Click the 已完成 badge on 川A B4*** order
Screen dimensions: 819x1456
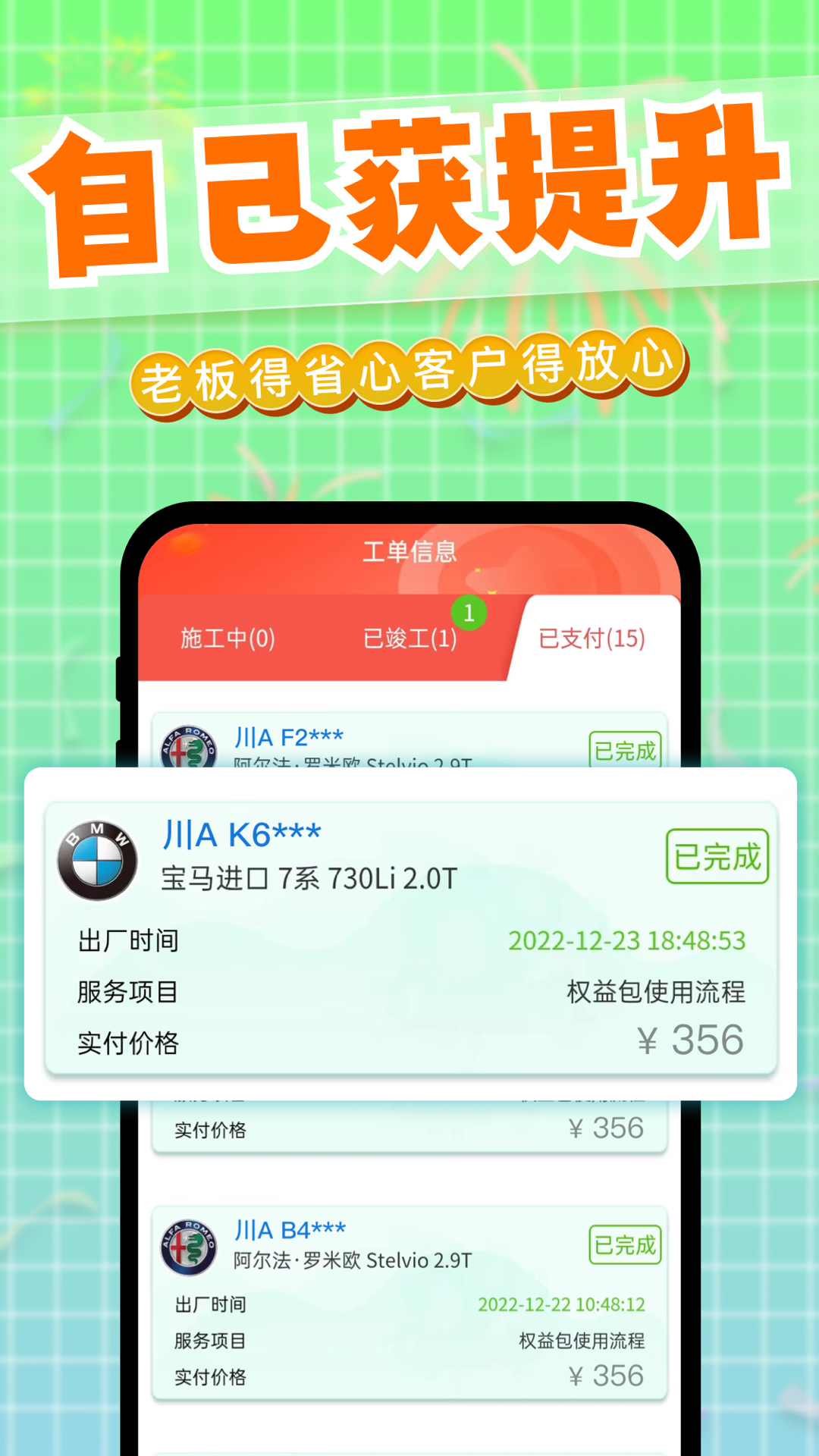624,1244
